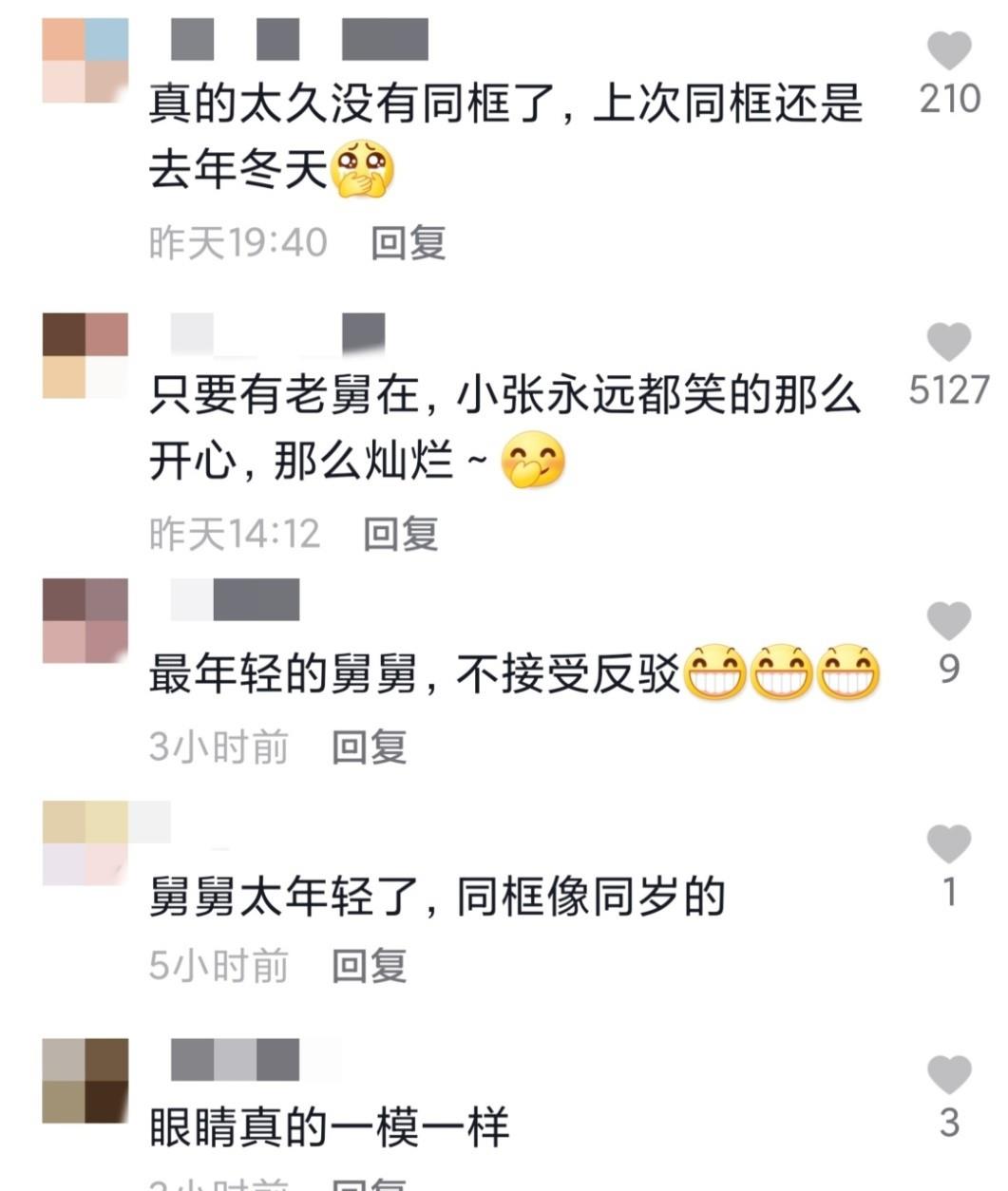This screenshot has width=1008, height=1191.
Task: Like the 最年轻的舅舅 comment
Action: 948,621
